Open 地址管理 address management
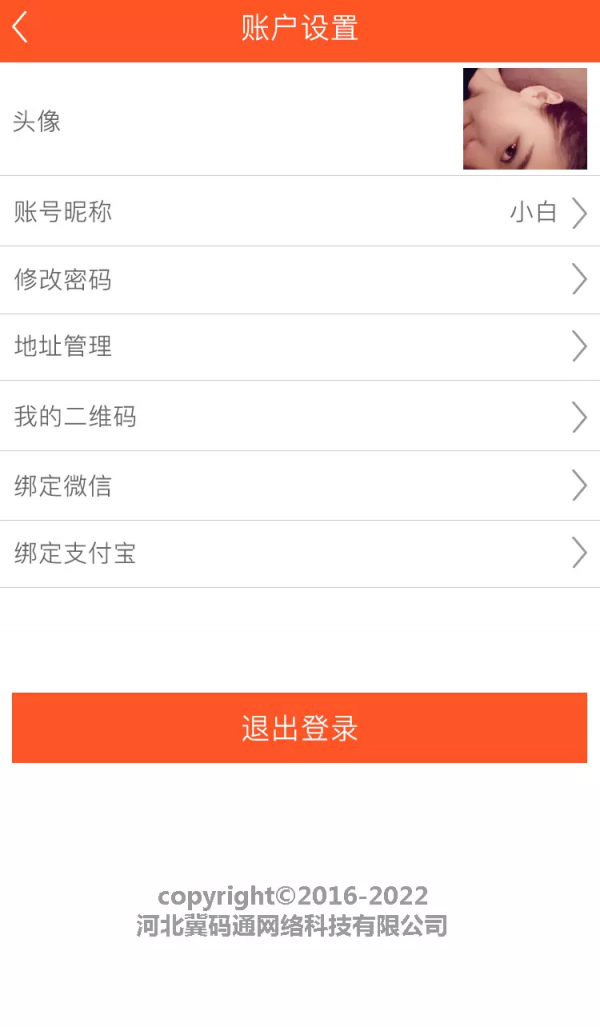The width and height of the screenshot is (600, 1027). tap(300, 347)
